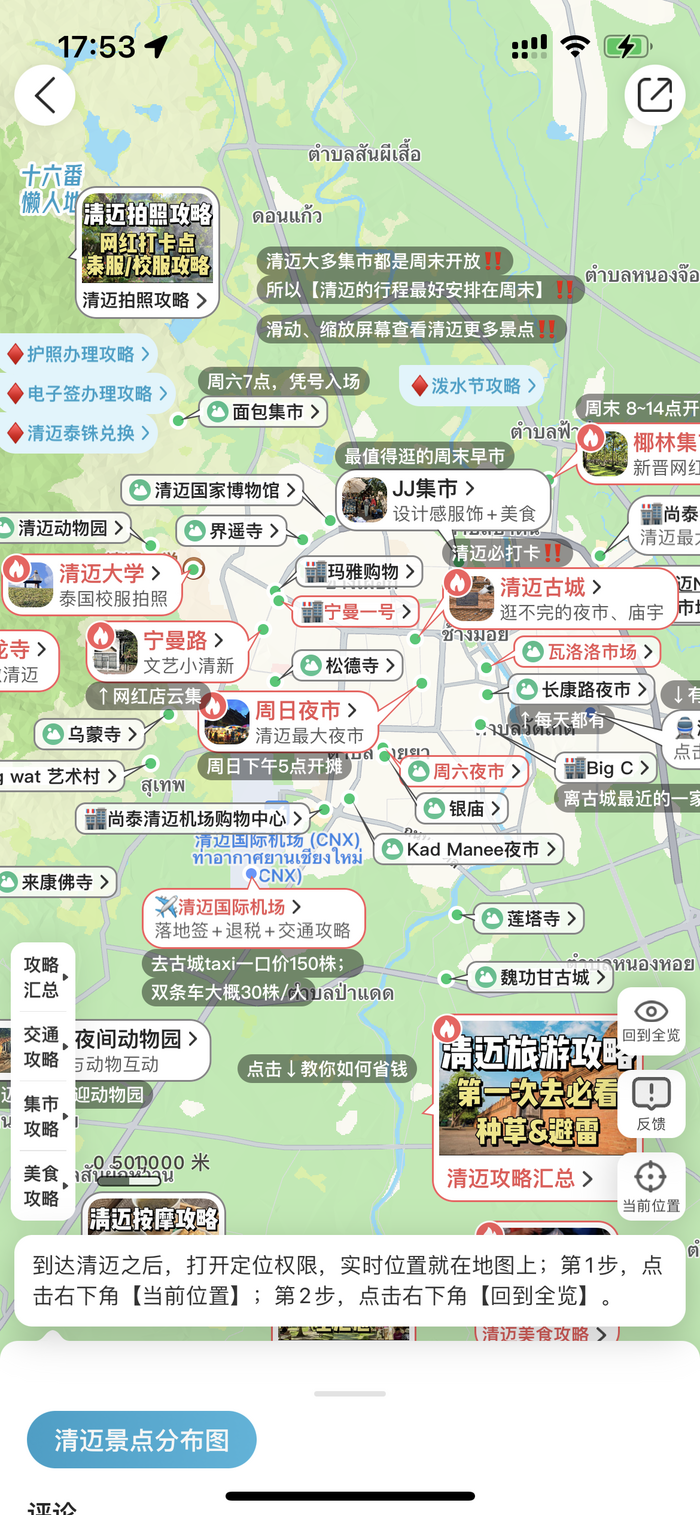Open the 反馈 feedback button
The width and height of the screenshot is (700, 1515).
(x=651, y=1104)
